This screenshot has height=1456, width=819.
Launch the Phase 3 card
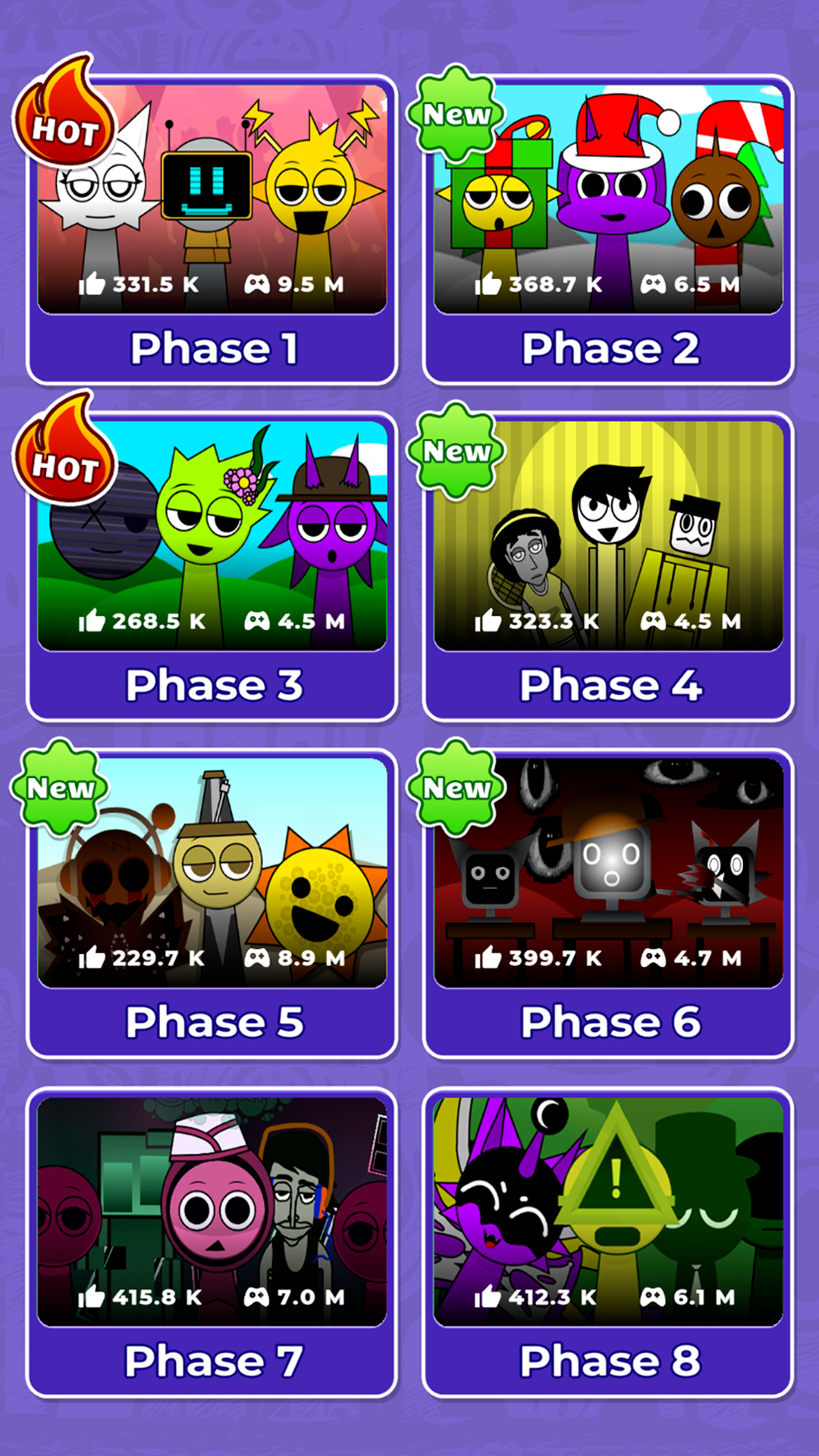point(212,566)
